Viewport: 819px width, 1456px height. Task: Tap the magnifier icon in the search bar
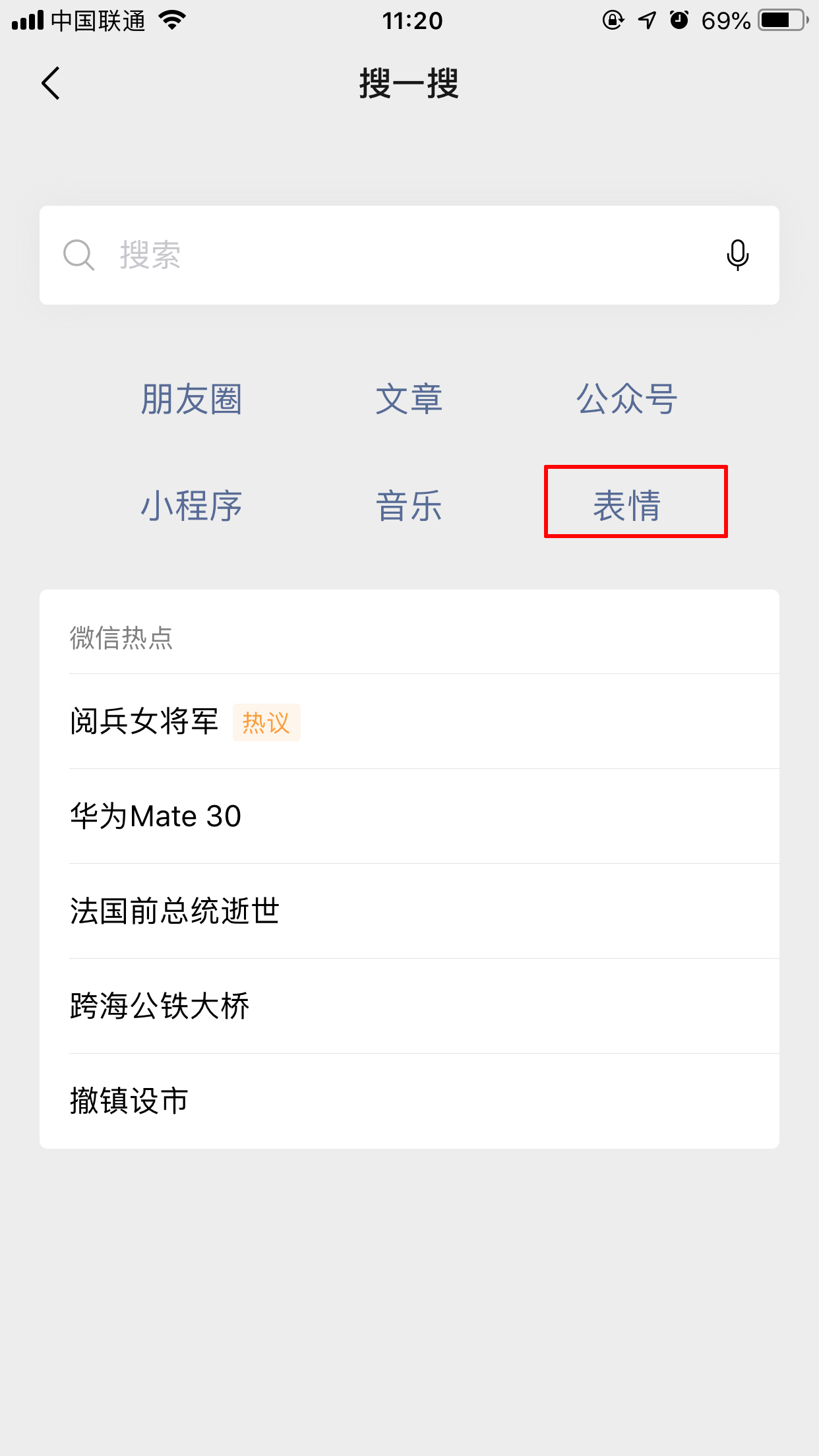click(x=78, y=255)
